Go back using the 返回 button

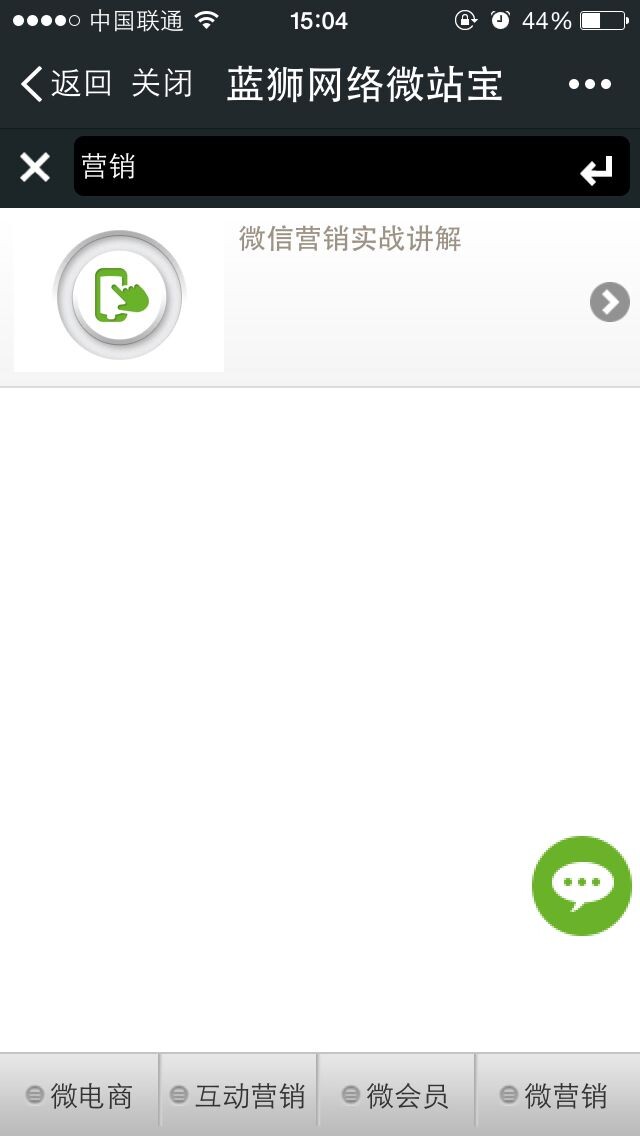coord(66,84)
